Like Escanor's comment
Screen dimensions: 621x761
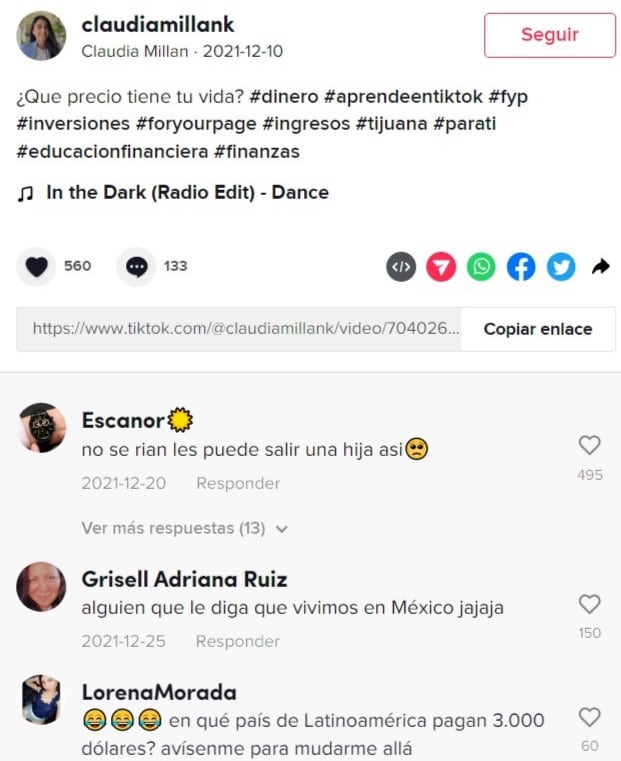590,446
